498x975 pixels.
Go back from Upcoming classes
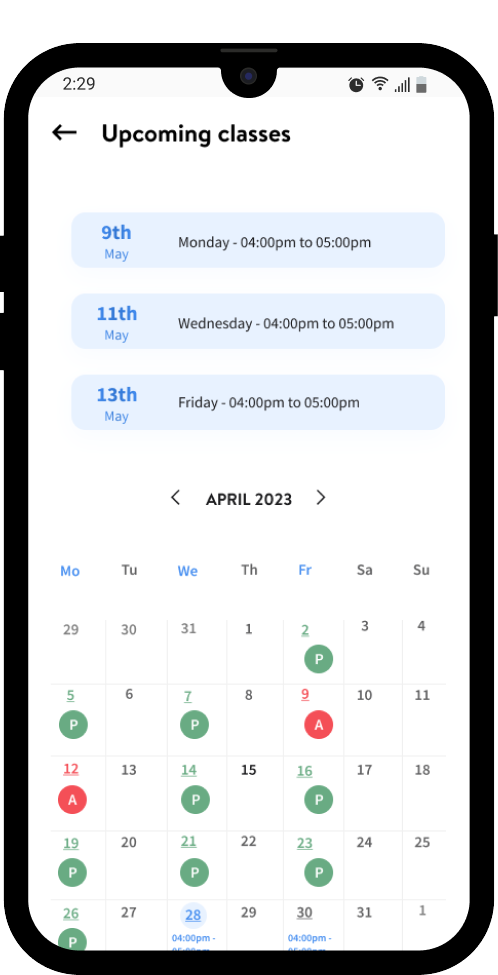point(64,132)
